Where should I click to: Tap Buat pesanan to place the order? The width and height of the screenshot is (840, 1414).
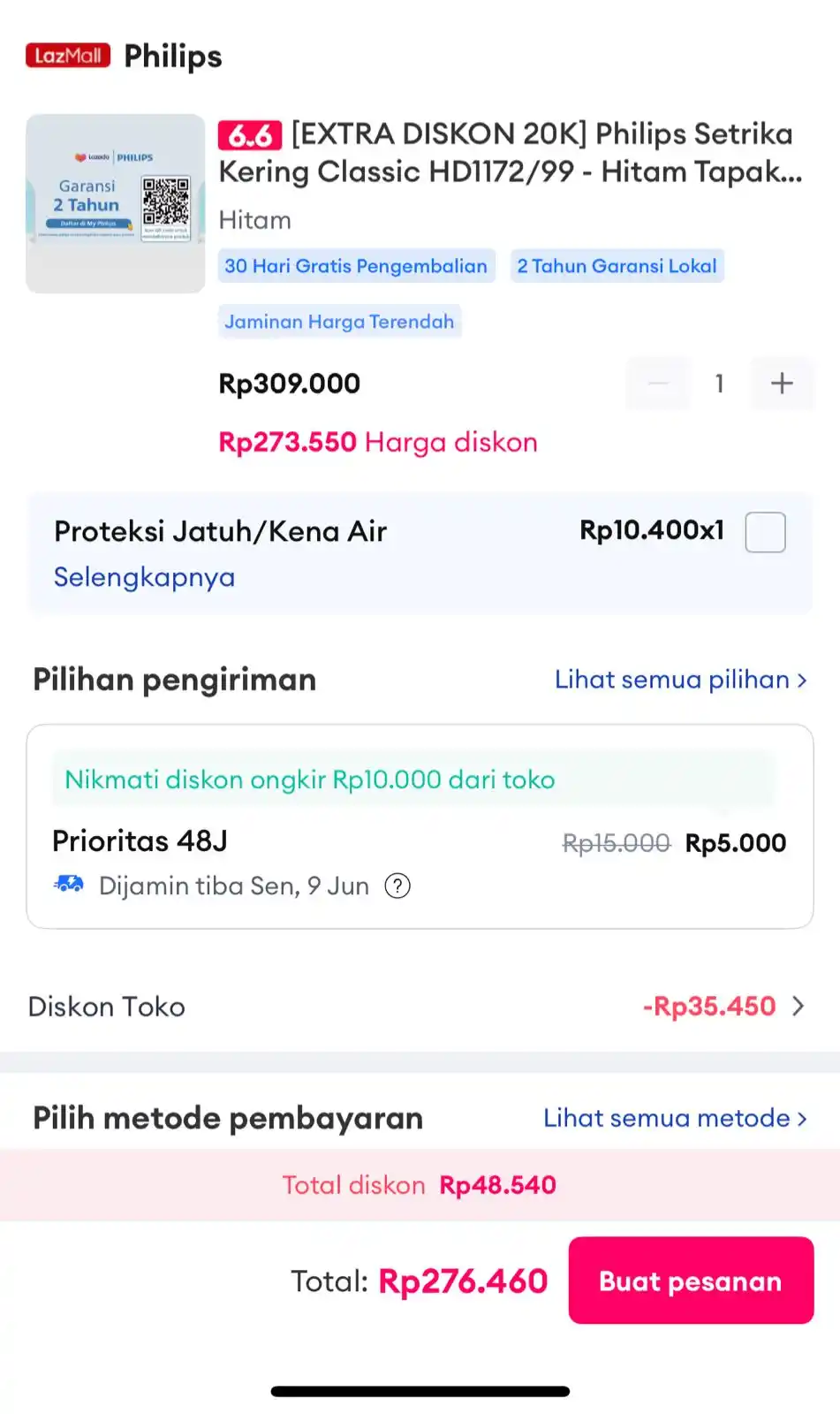[690, 1281]
